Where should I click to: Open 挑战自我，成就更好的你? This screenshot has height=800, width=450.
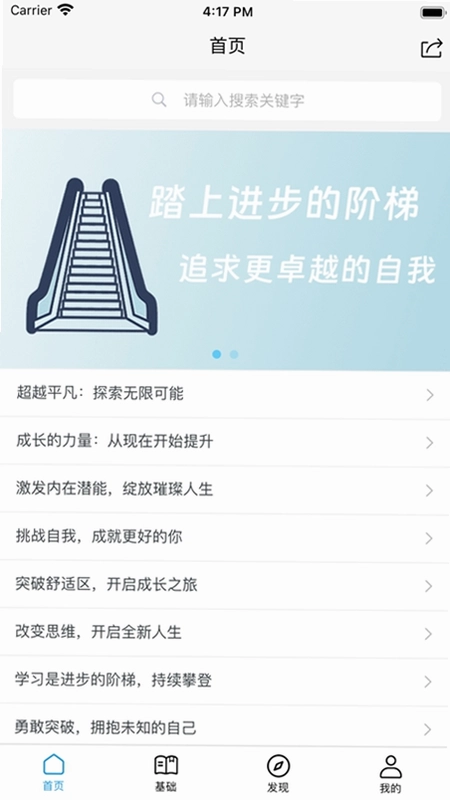[225, 537]
